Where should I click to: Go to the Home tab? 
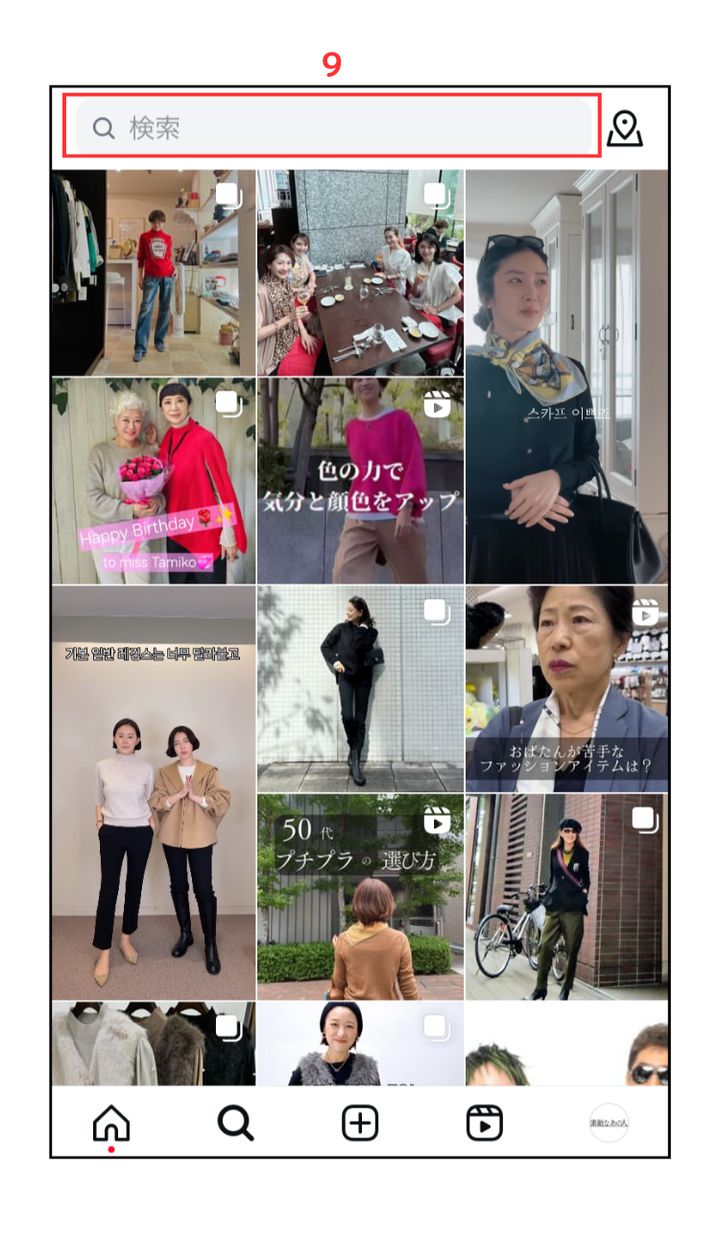[x=111, y=1123]
